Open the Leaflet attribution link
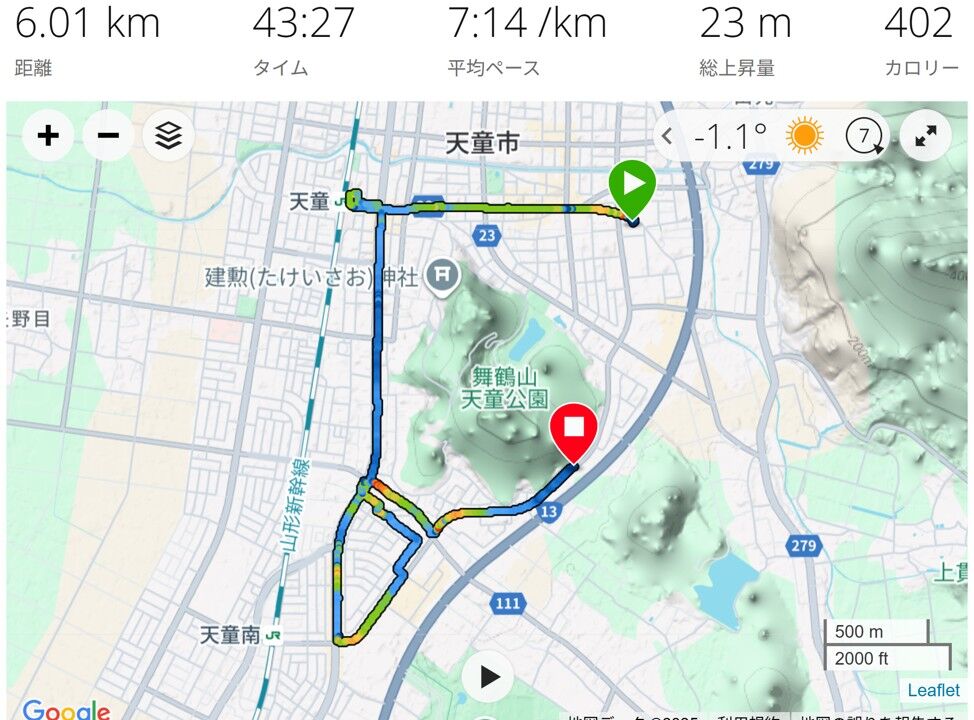Viewport: 974px width, 720px height. point(933,690)
